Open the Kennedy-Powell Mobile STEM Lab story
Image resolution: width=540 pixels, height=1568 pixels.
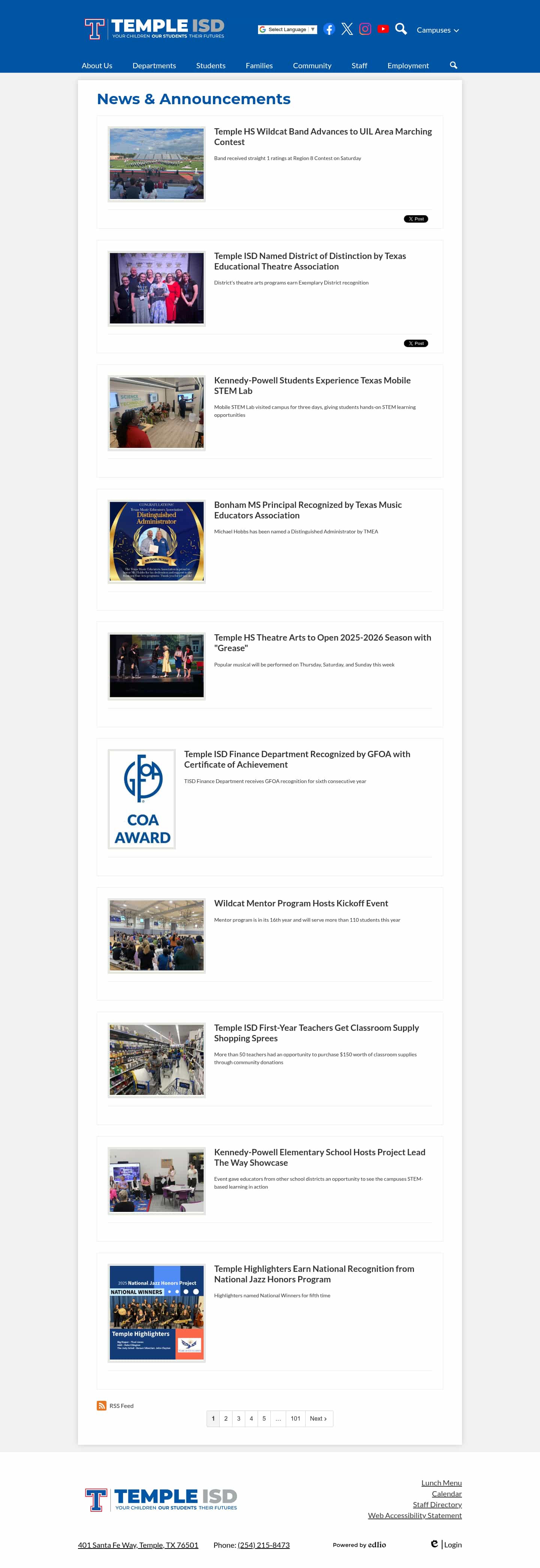tap(312, 385)
